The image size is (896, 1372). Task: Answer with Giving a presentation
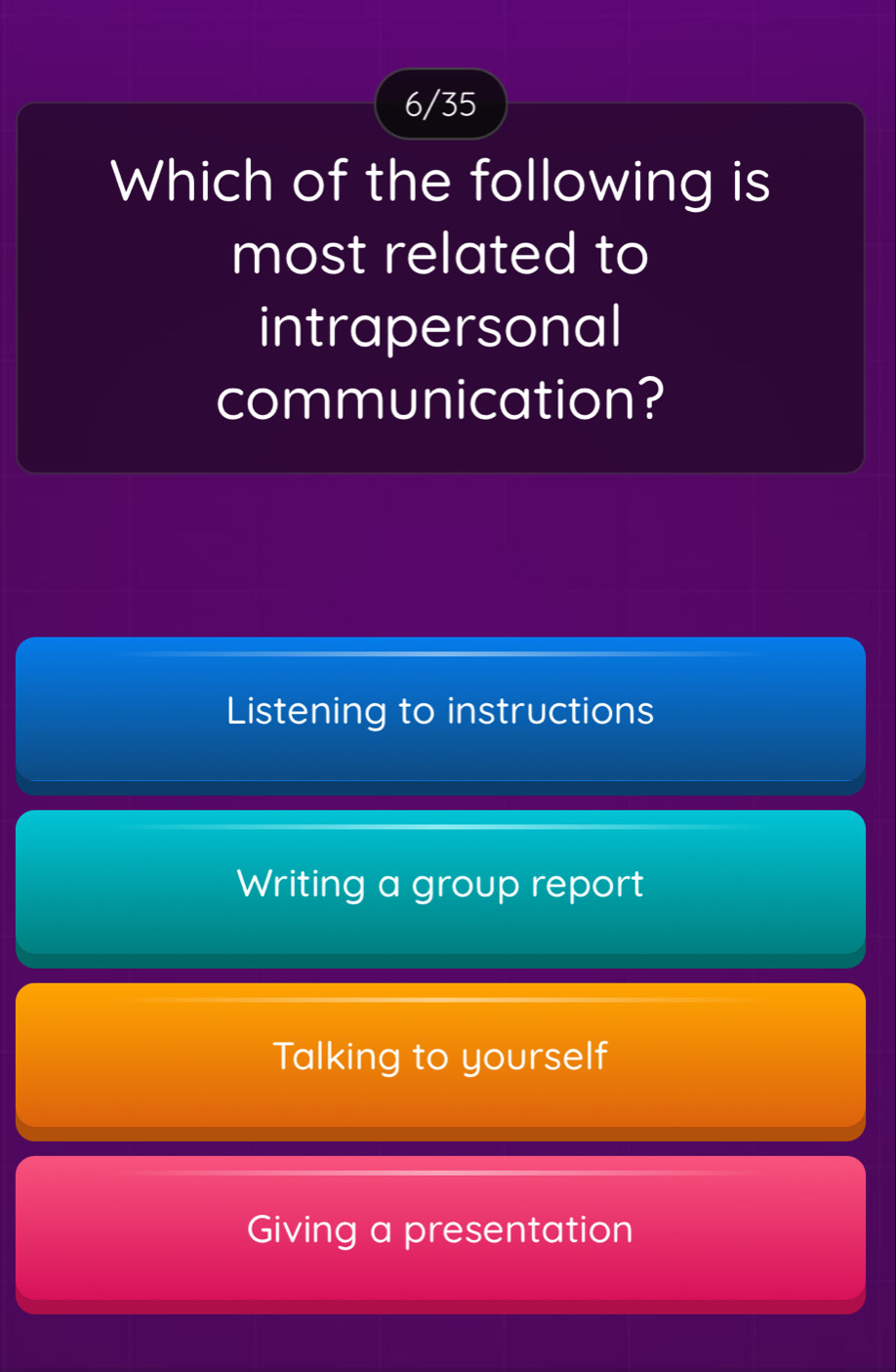coord(440,1230)
